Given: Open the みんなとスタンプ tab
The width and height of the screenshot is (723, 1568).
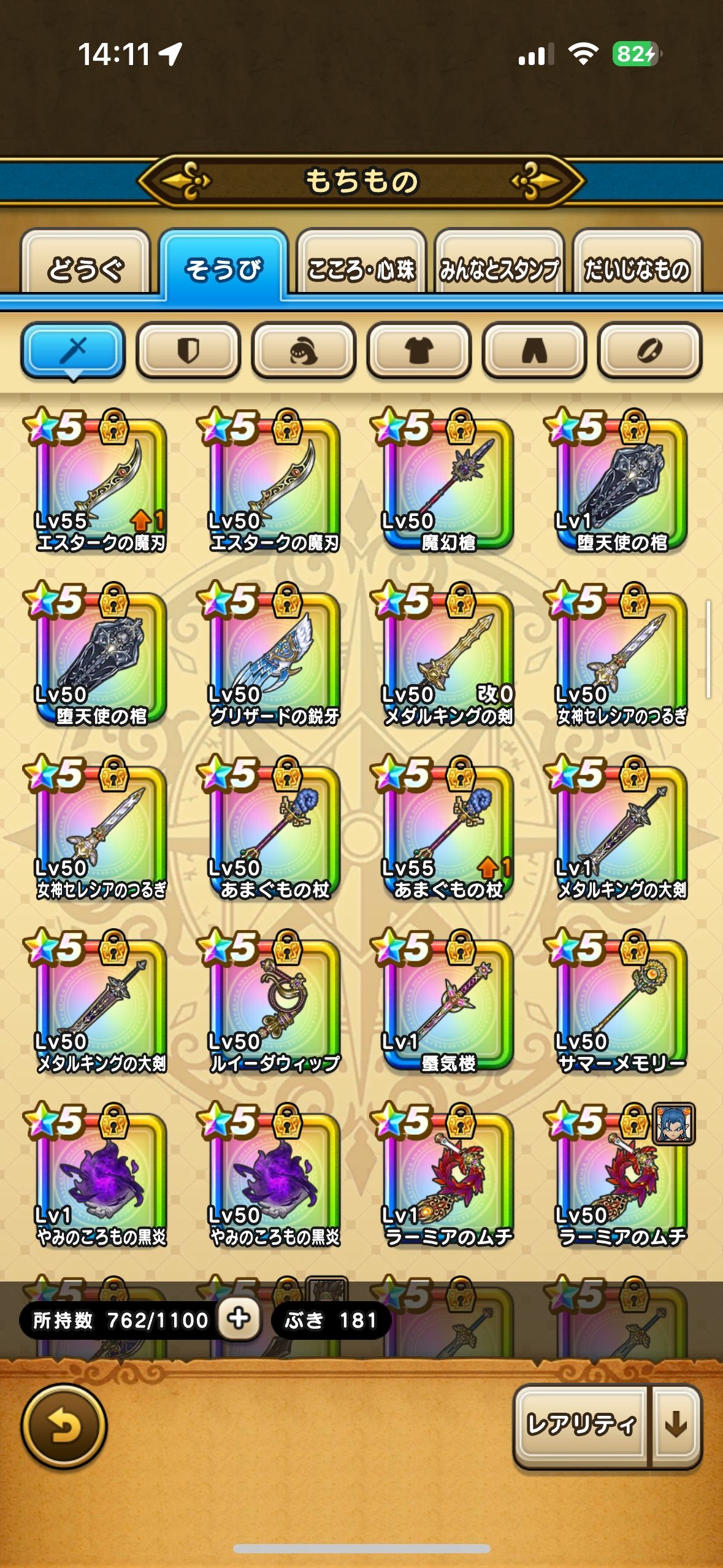Looking at the screenshot, I should tap(499, 269).
